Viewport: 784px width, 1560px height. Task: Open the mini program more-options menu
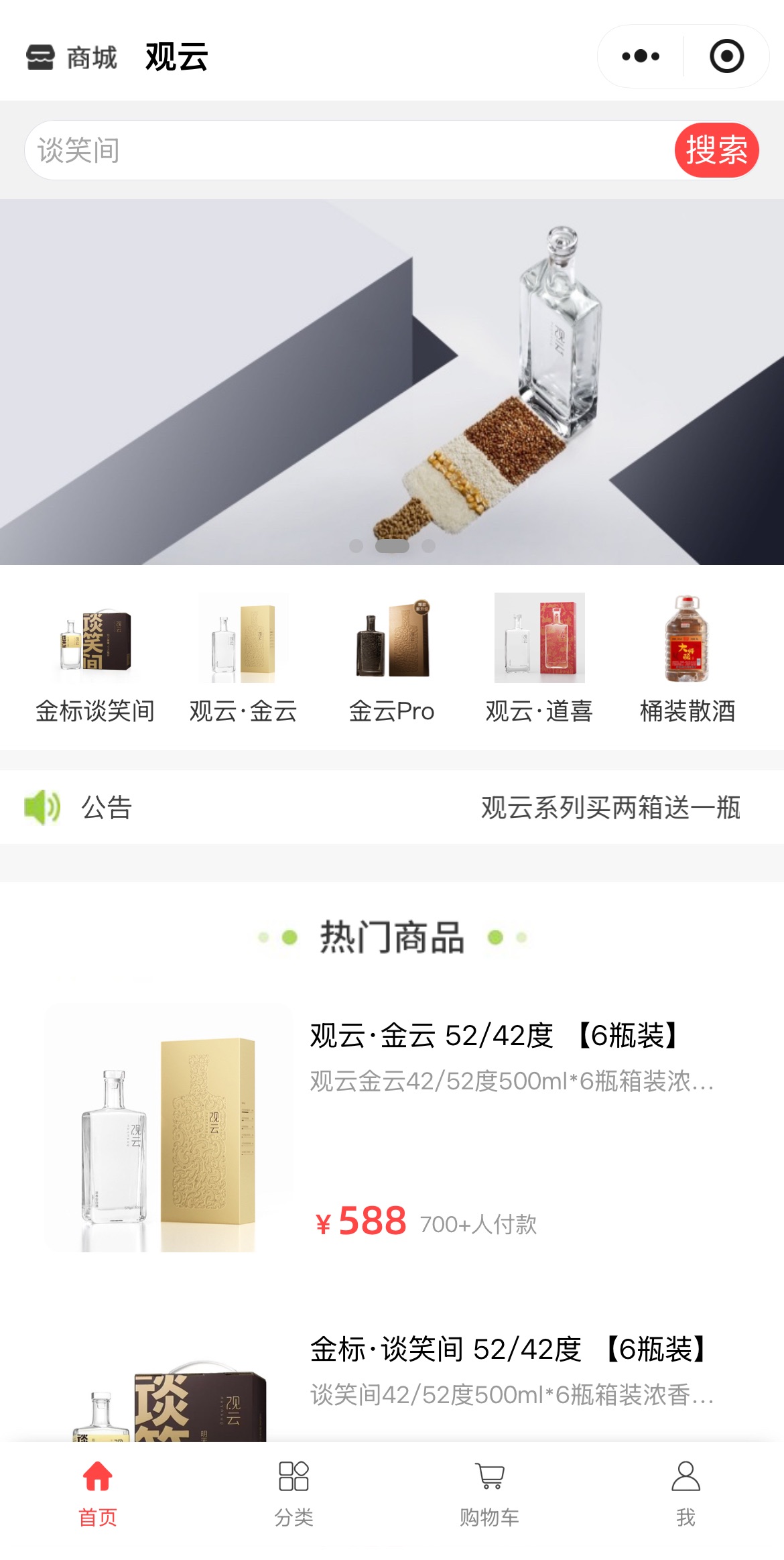pyautogui.click(x=641, y=56)
